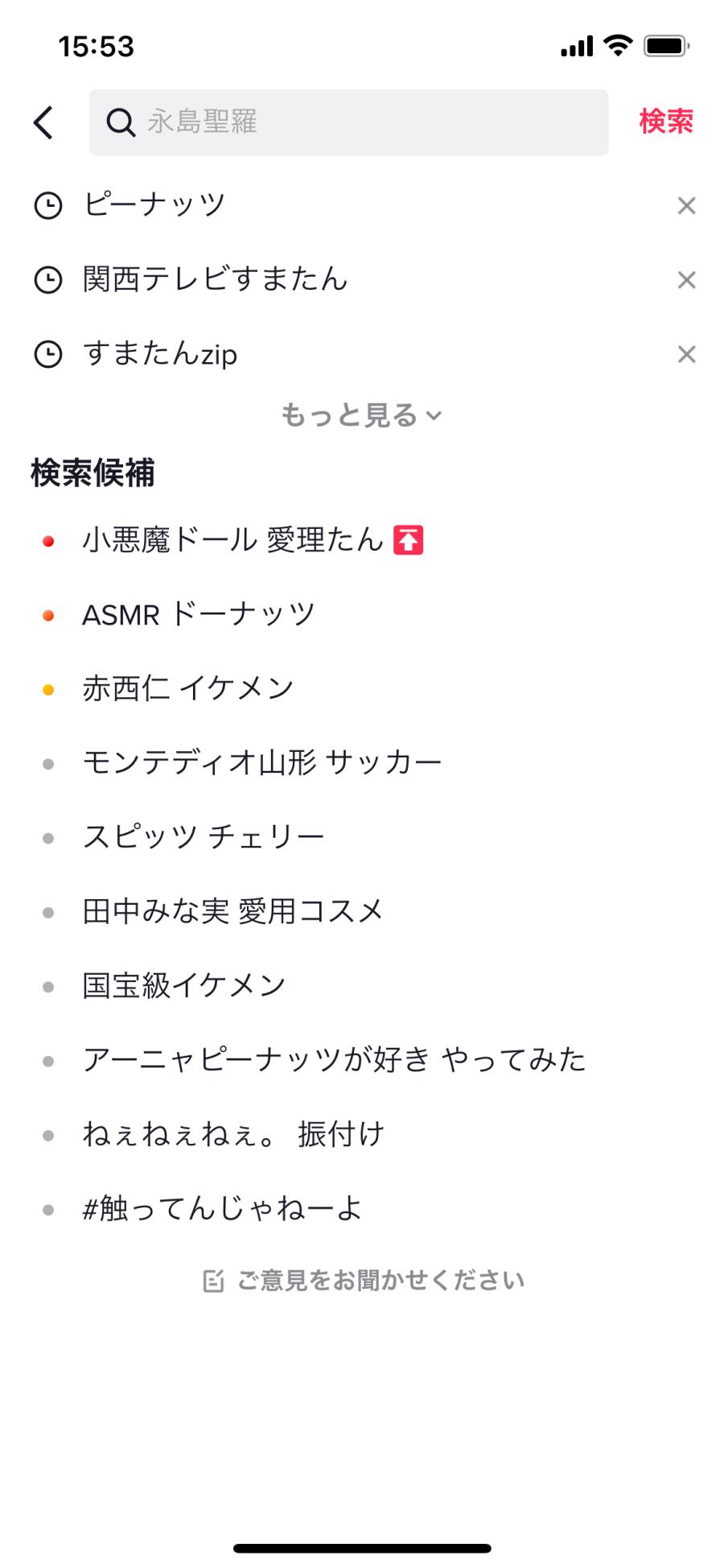The image size is (724, 1568).
Task: Open recent search すまたんzip
Action: [160, 354]
